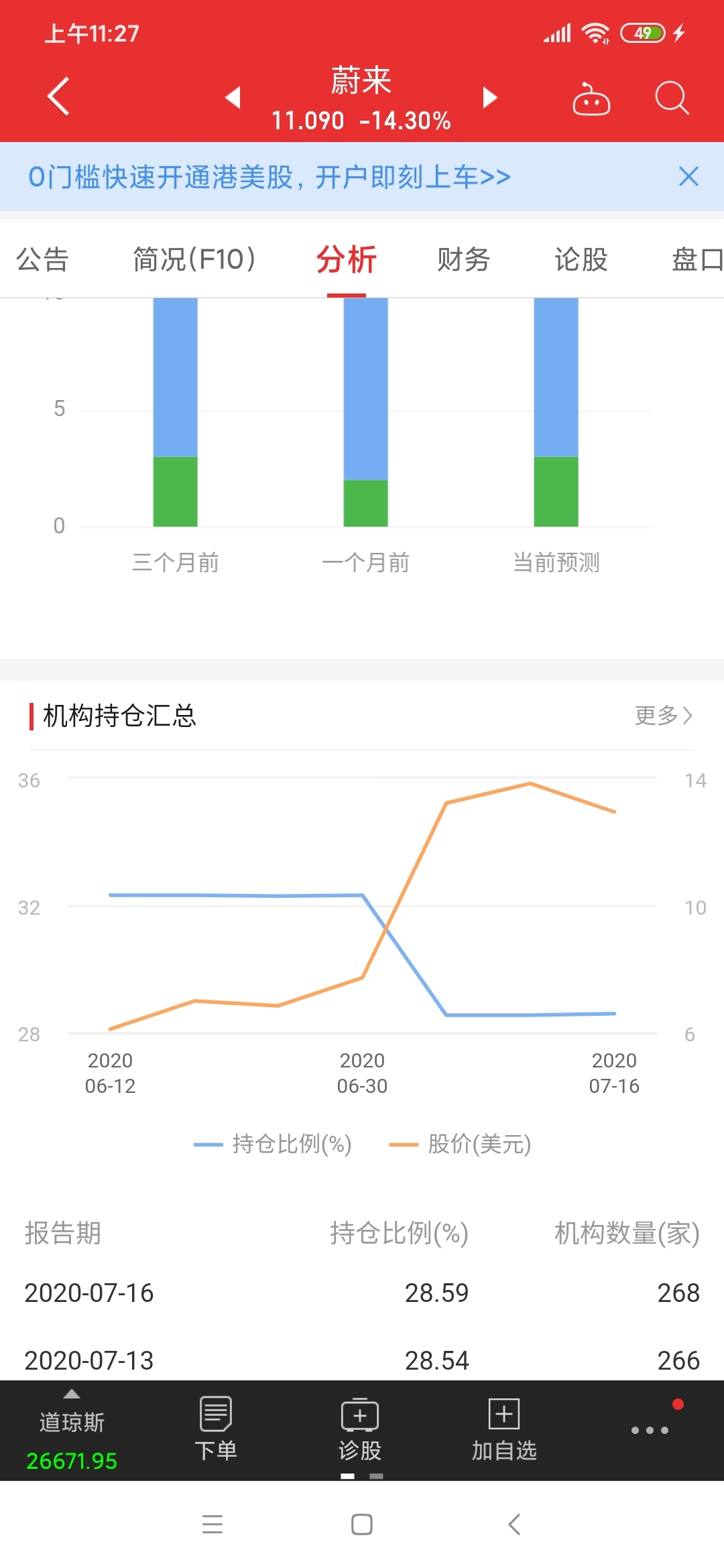724x1568 pixels.
Task: Switch to the next stock
Action: click(491, 97)
